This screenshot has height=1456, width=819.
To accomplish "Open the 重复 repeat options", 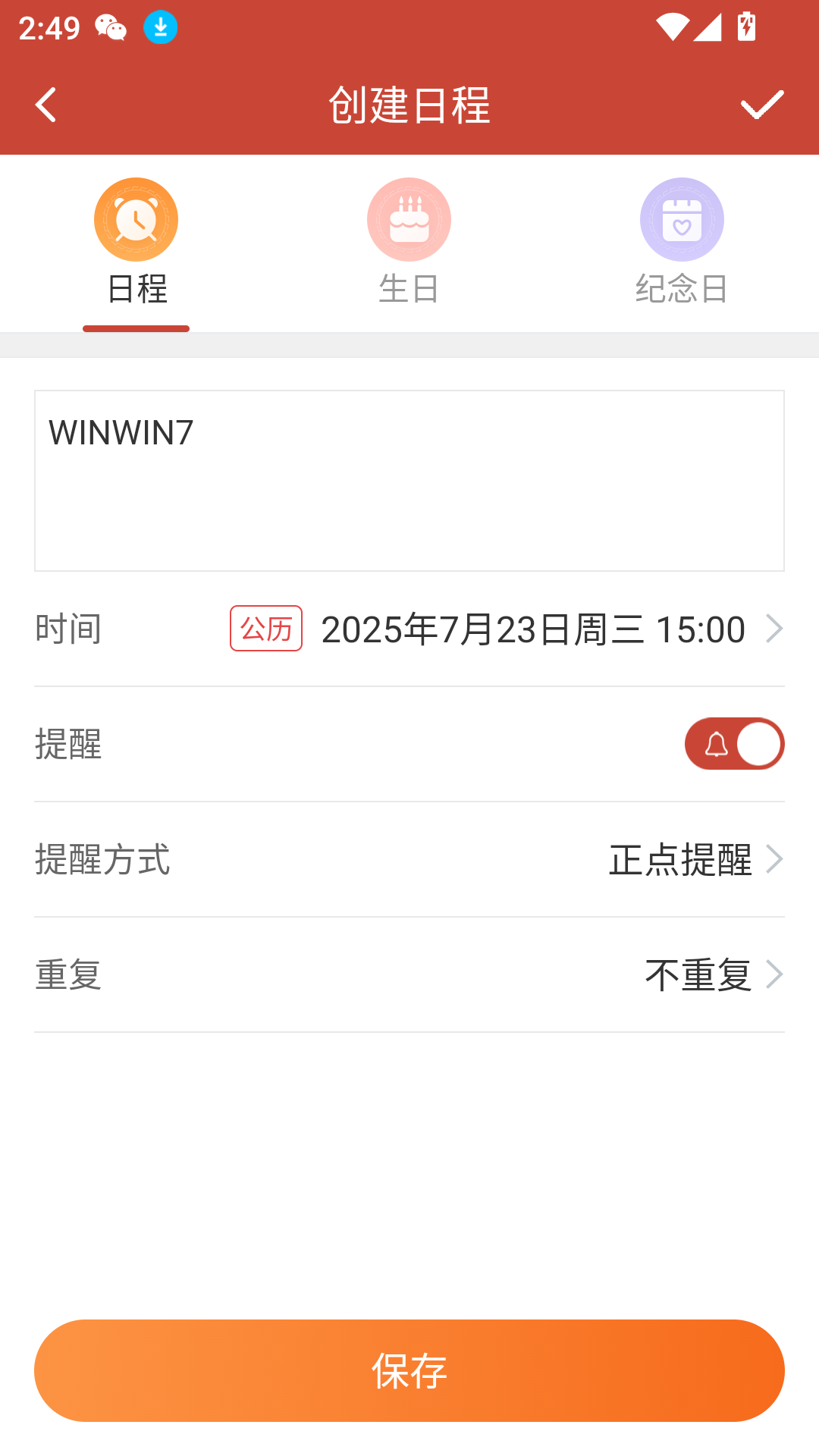I will point(711,975).
